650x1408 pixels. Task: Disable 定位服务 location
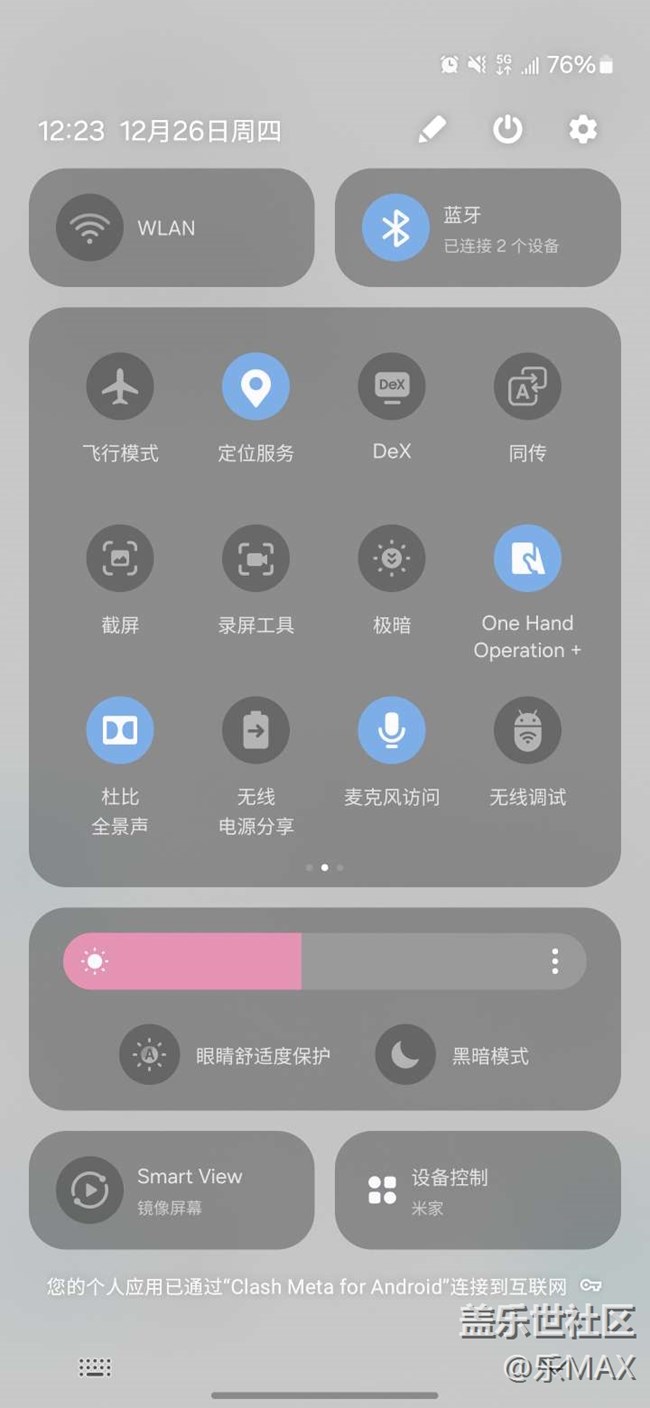coord(256,386)
